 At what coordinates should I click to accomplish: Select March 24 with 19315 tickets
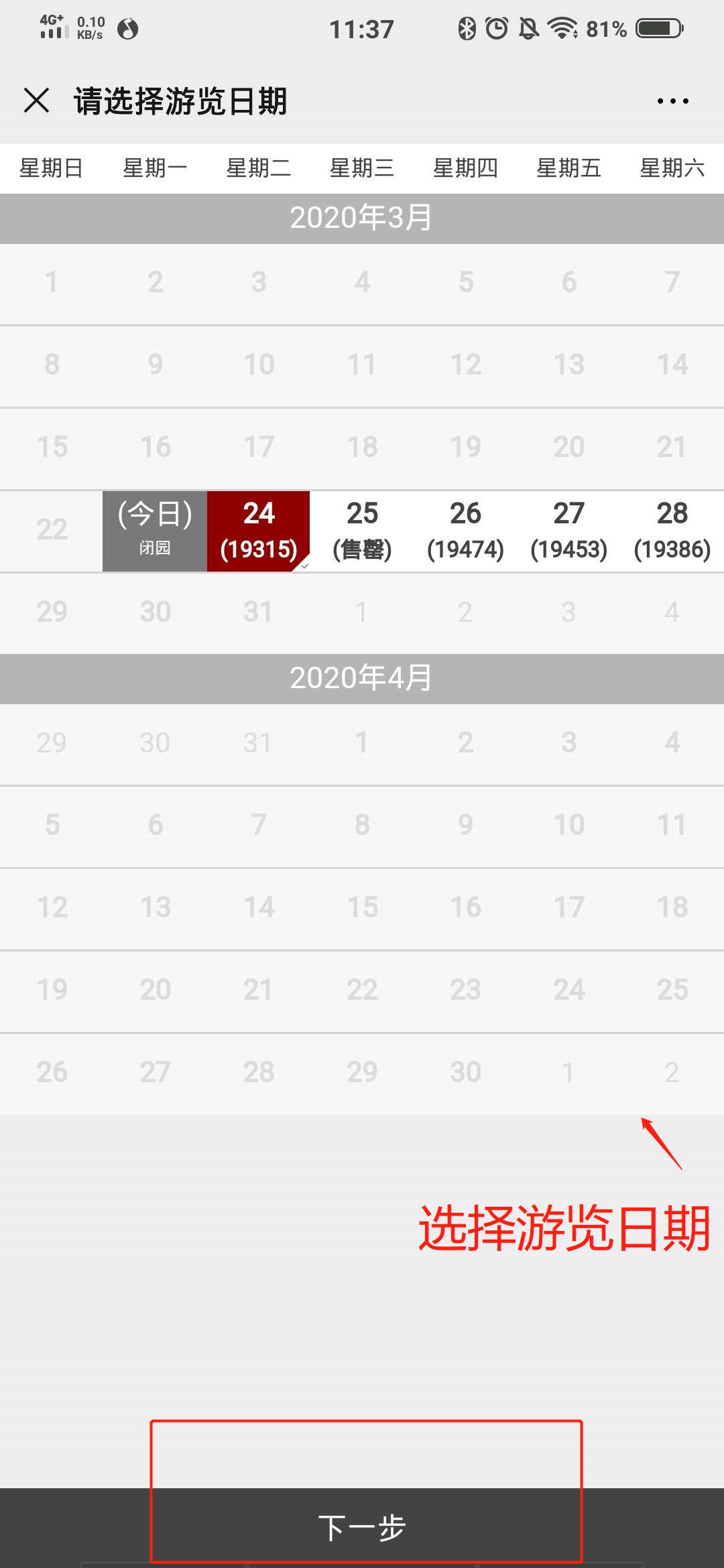pyautogui.click(x=259, y=531)
